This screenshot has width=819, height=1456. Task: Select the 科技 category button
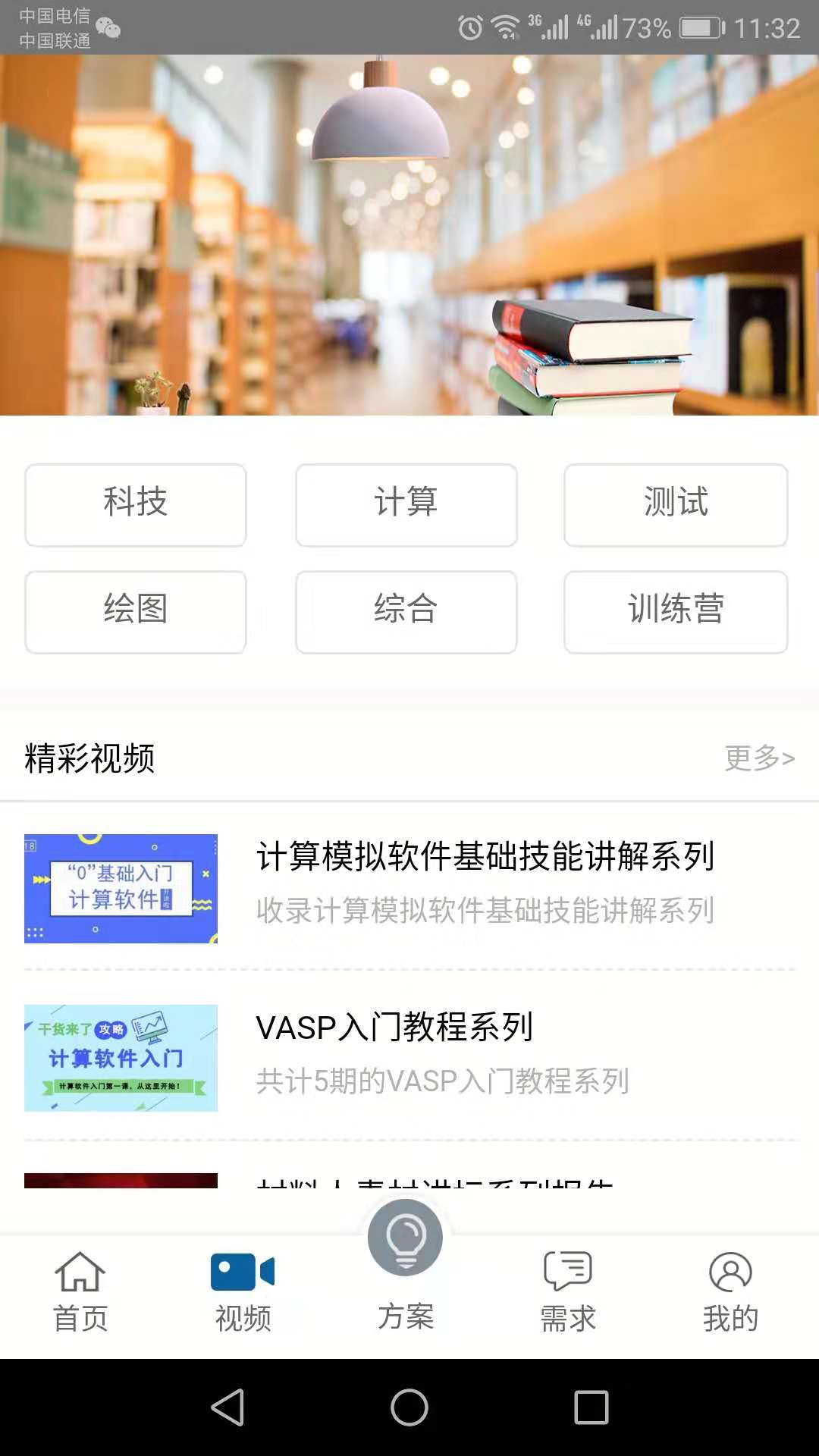pos(136,505)
